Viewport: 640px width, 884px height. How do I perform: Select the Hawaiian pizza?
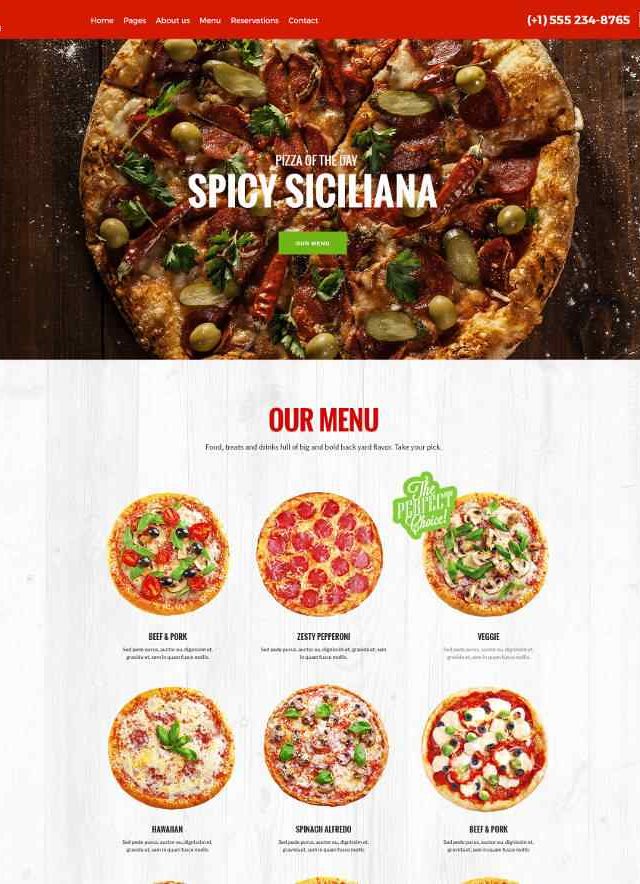click(170, 748)
